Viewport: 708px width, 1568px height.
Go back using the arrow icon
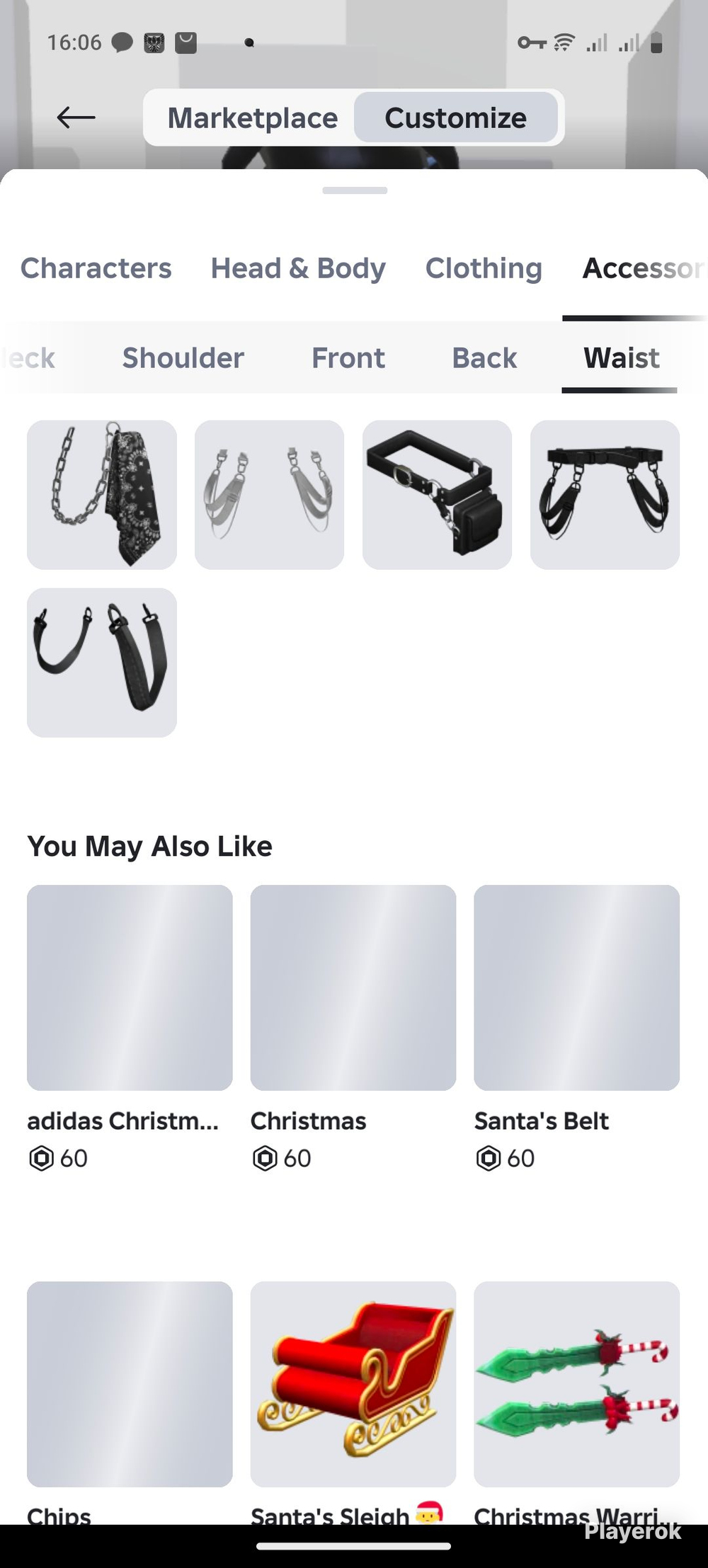76,118
